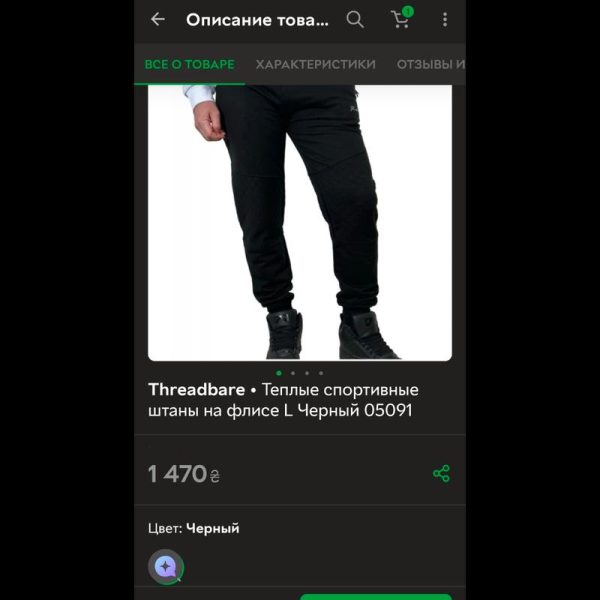
Task: Open the AI assistant sparkle button
Action: pos(166,567)
